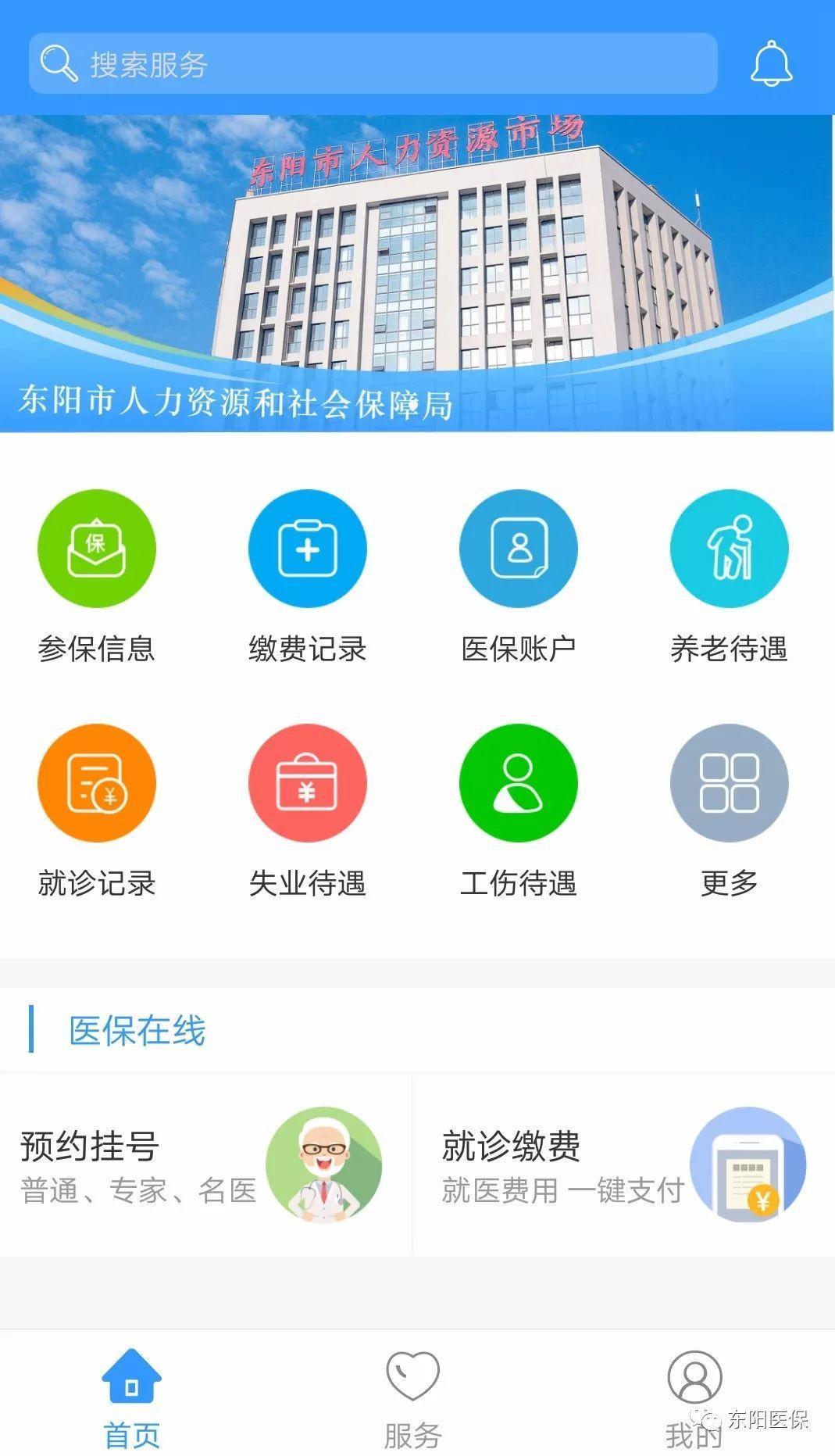Open the 东阳市人力资源和社会保障局 banner

click(417, 274)
